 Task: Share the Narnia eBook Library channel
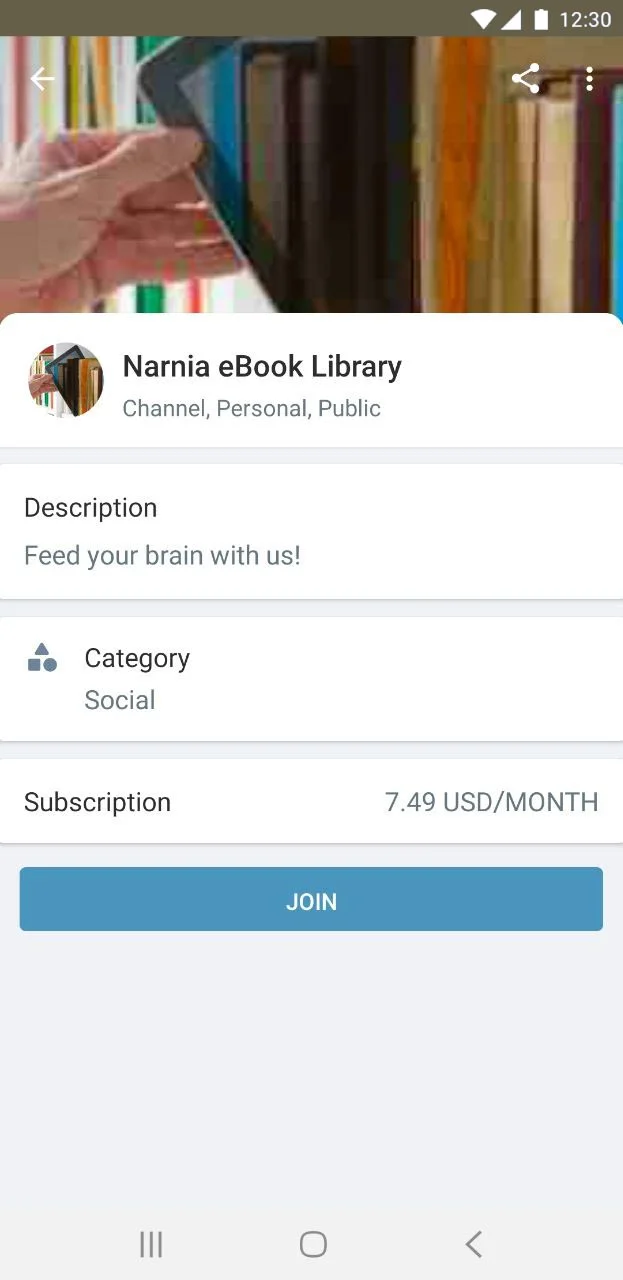coord(525,79)
